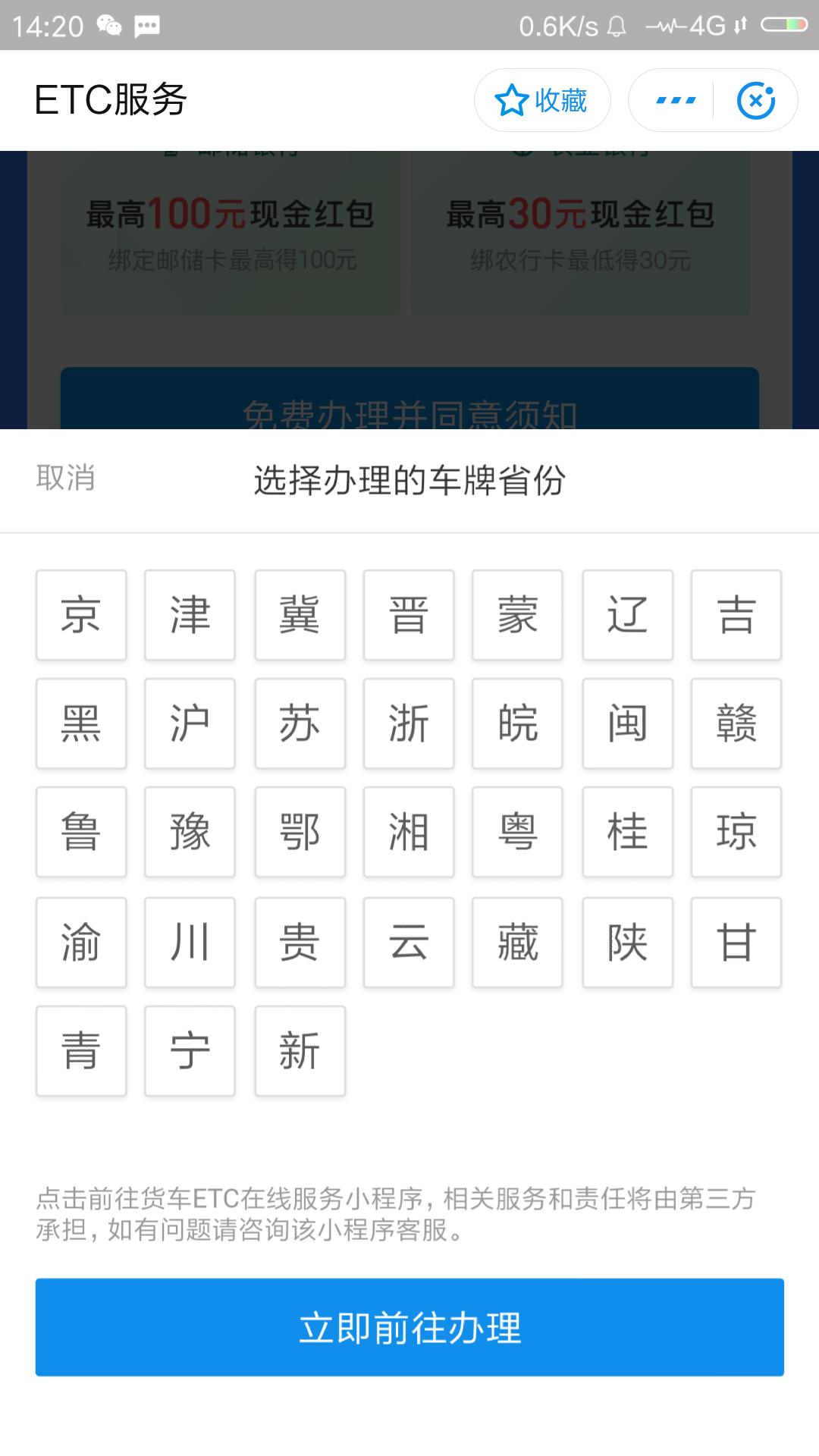Open the more options ellipsis menu
The width and height of the screenshot is (819, 1456).
[674, 99]
